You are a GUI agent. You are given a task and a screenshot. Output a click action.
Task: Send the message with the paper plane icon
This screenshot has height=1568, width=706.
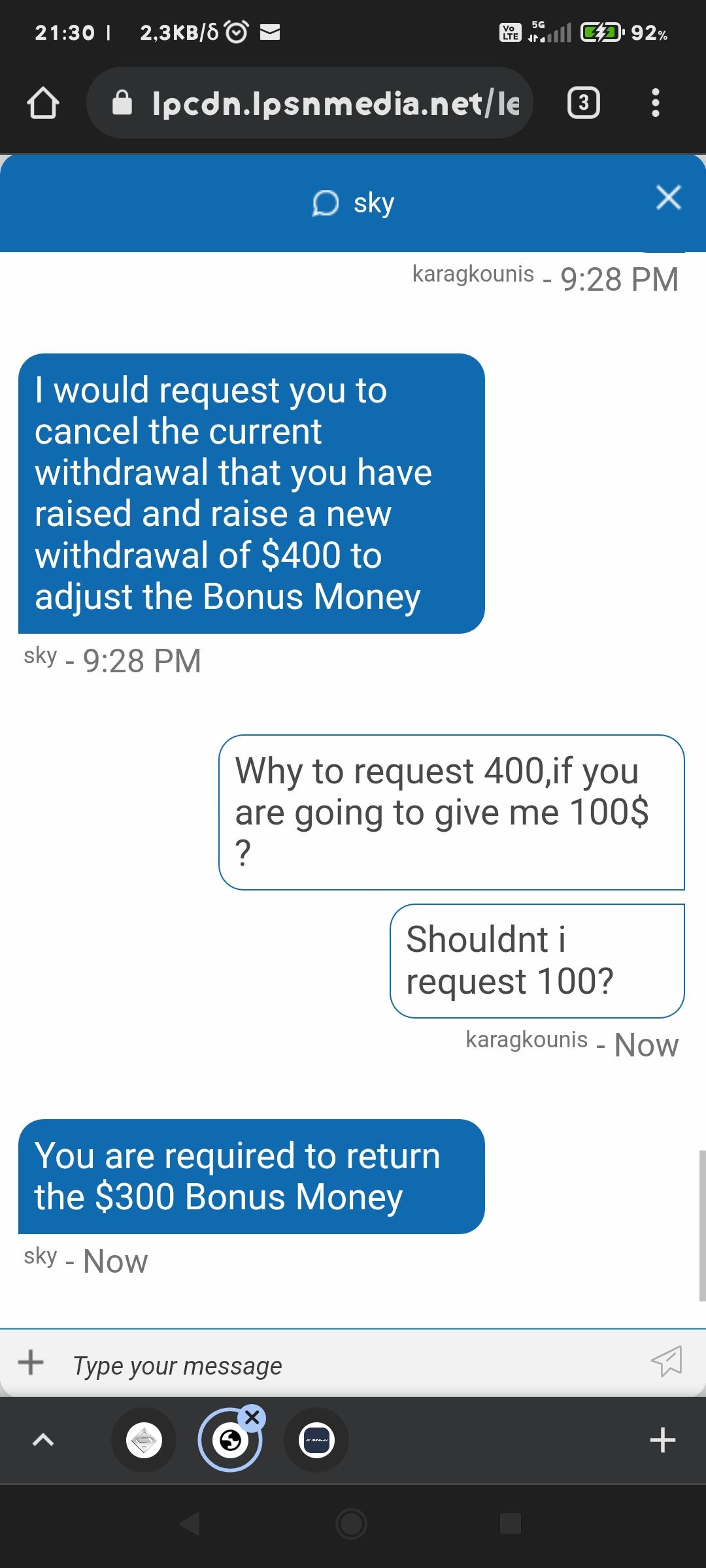tap(666, 1362)
